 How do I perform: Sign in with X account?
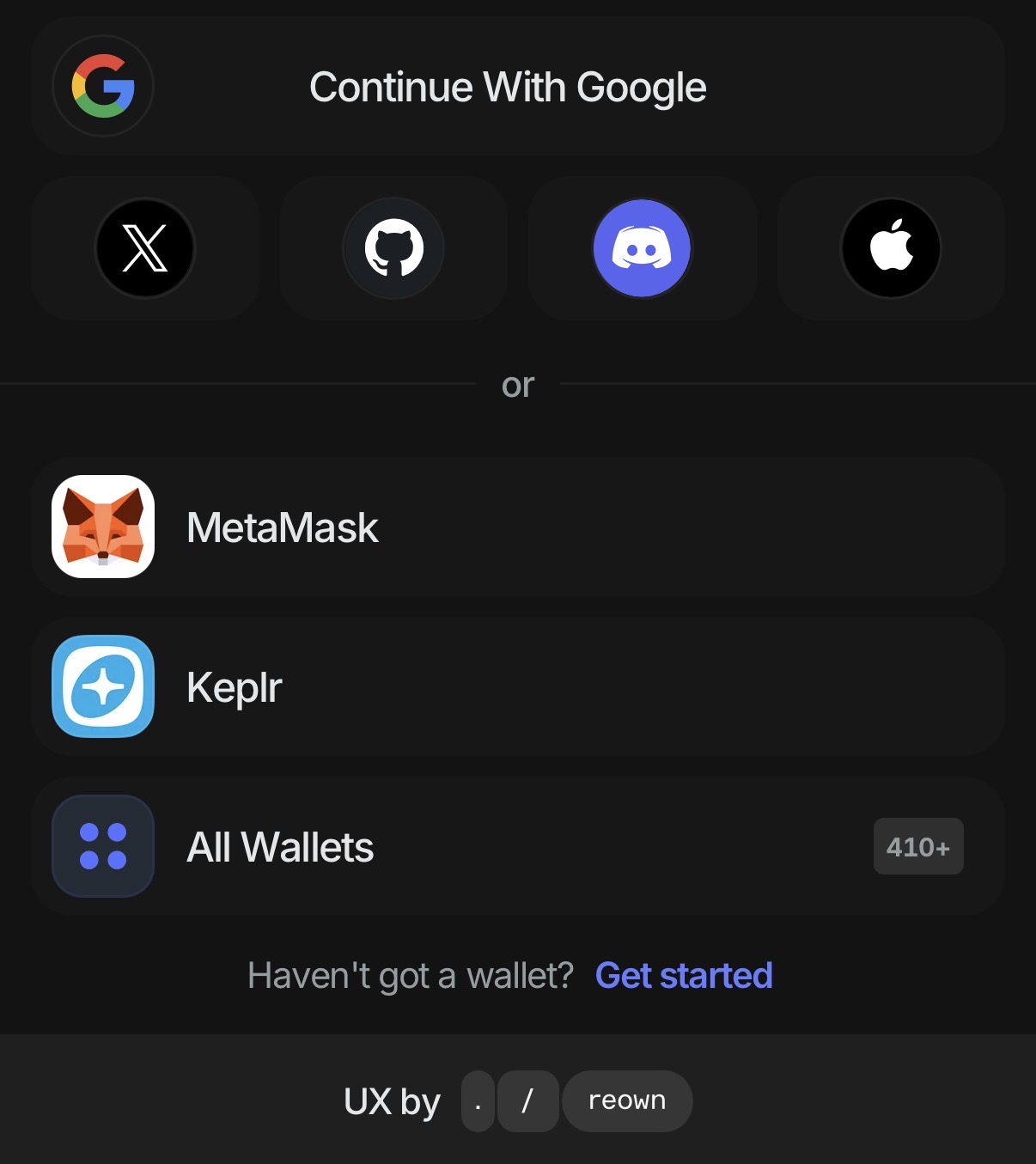[144, 248]
